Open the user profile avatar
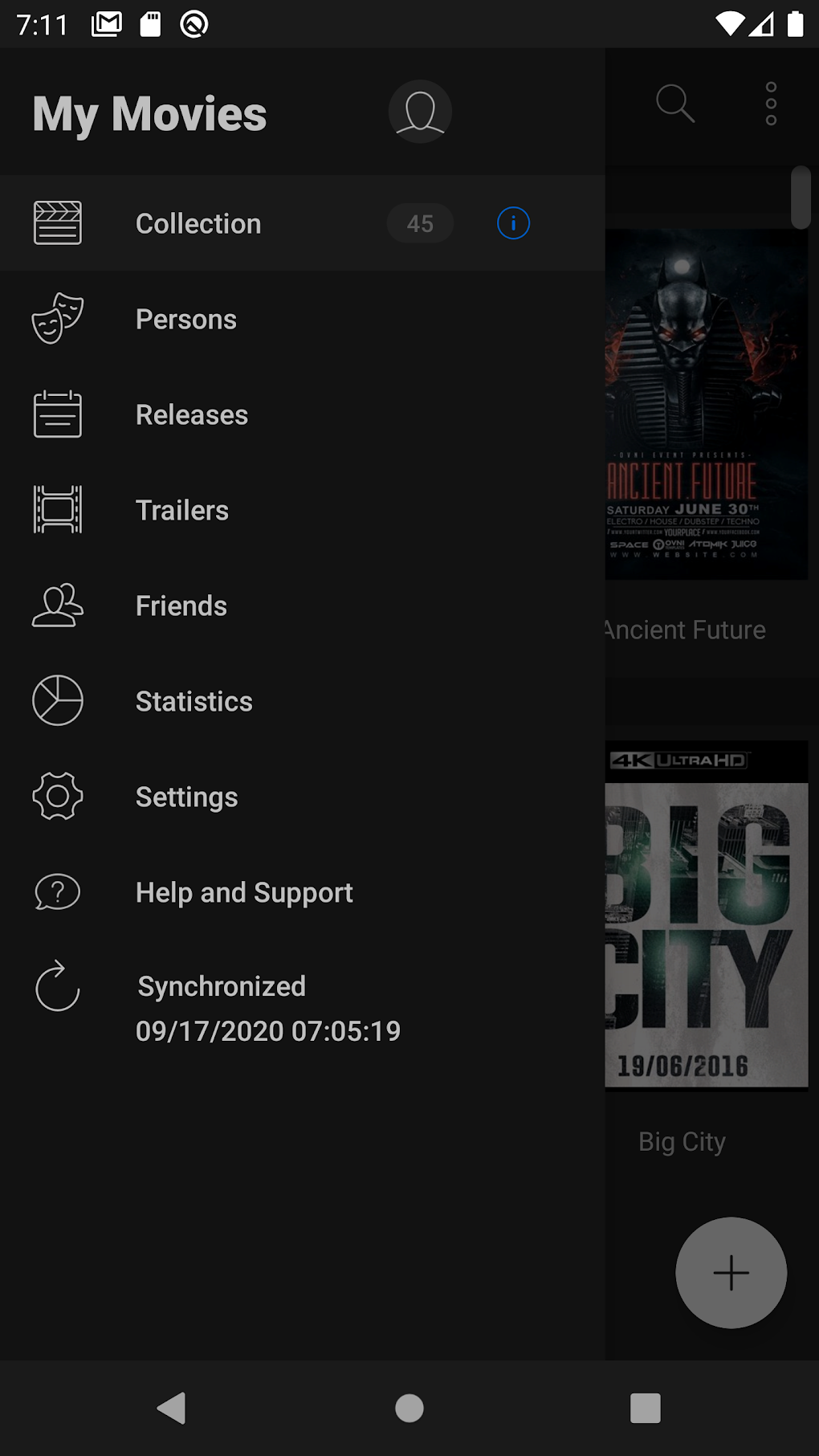 coord(420,112)
